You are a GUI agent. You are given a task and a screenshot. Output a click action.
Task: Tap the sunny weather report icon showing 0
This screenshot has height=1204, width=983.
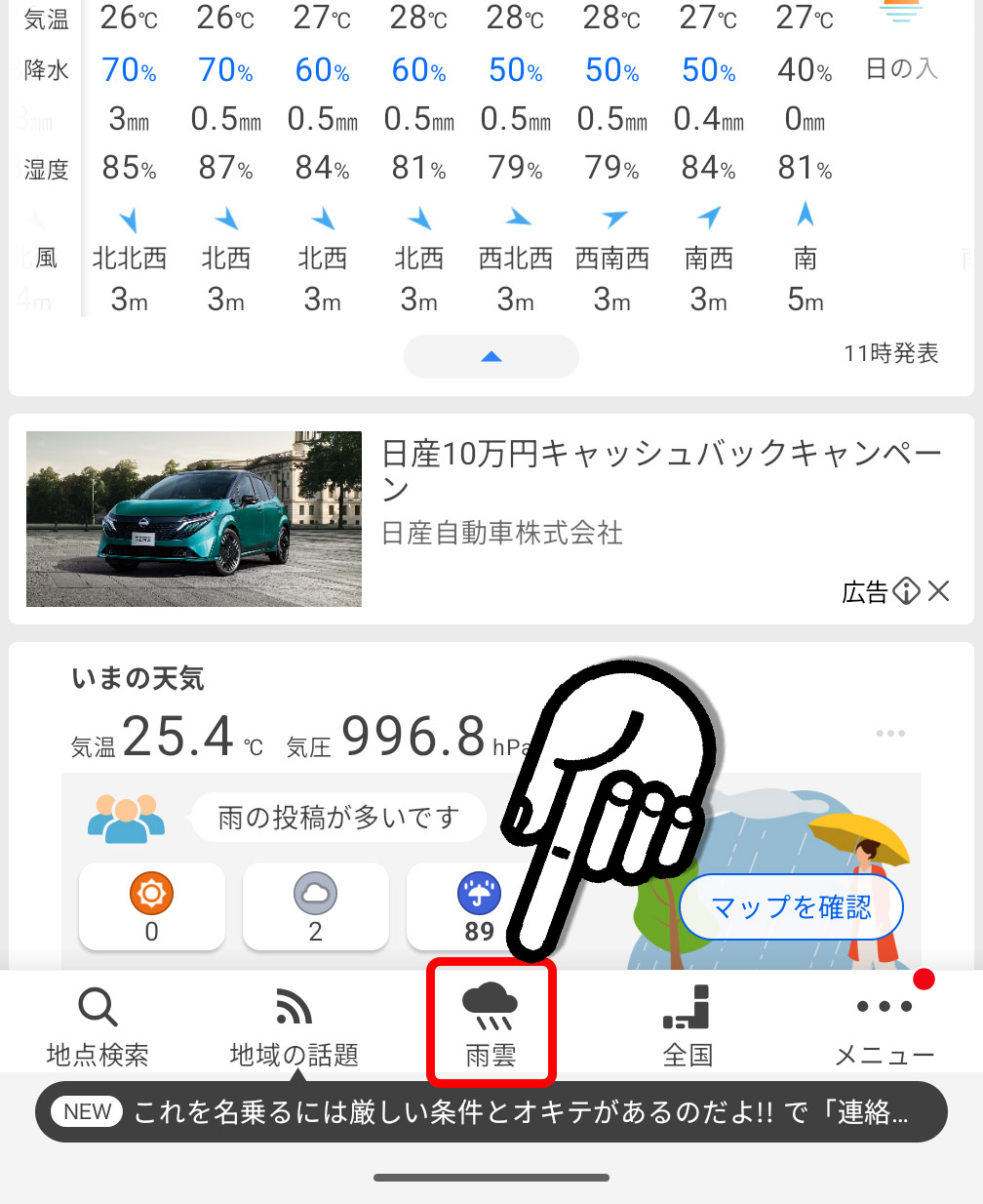[x=151, y=891]
